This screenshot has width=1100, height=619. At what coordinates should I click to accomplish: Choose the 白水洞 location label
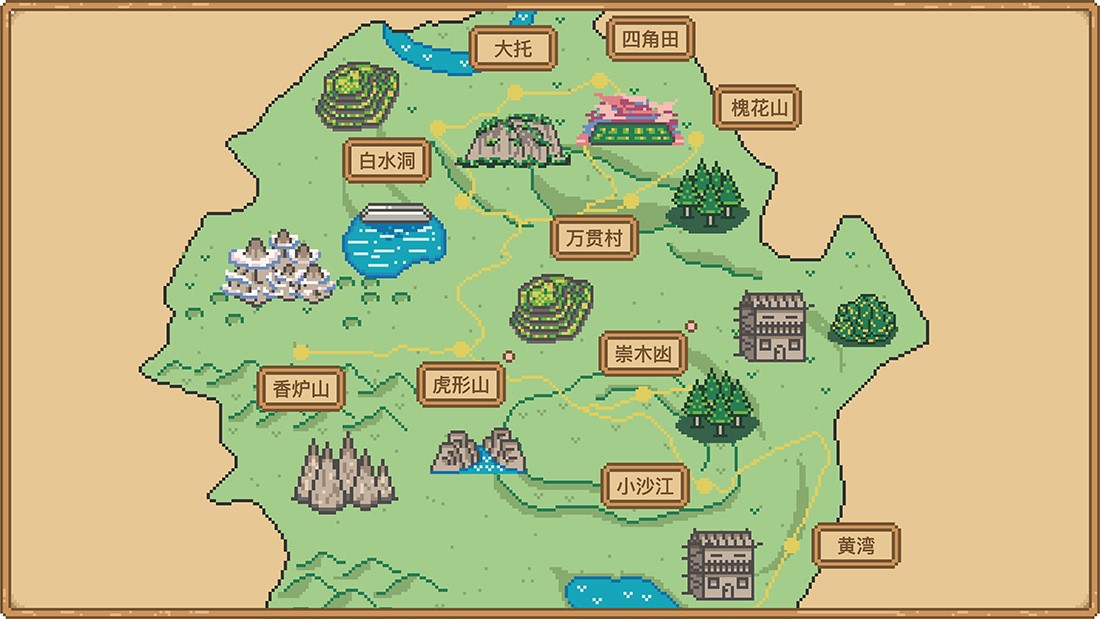(387, 161)
